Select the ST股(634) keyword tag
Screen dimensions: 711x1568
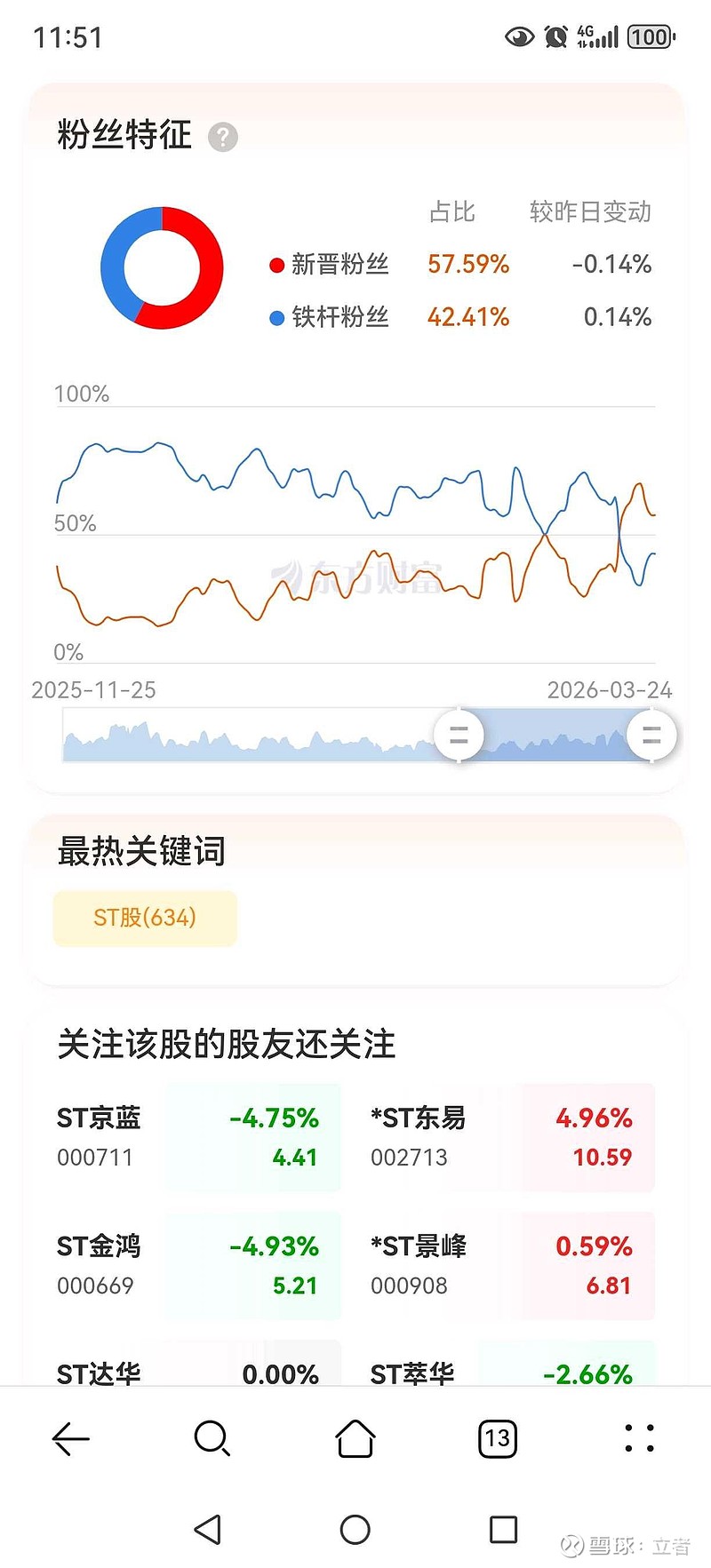[x=145, y=918]
